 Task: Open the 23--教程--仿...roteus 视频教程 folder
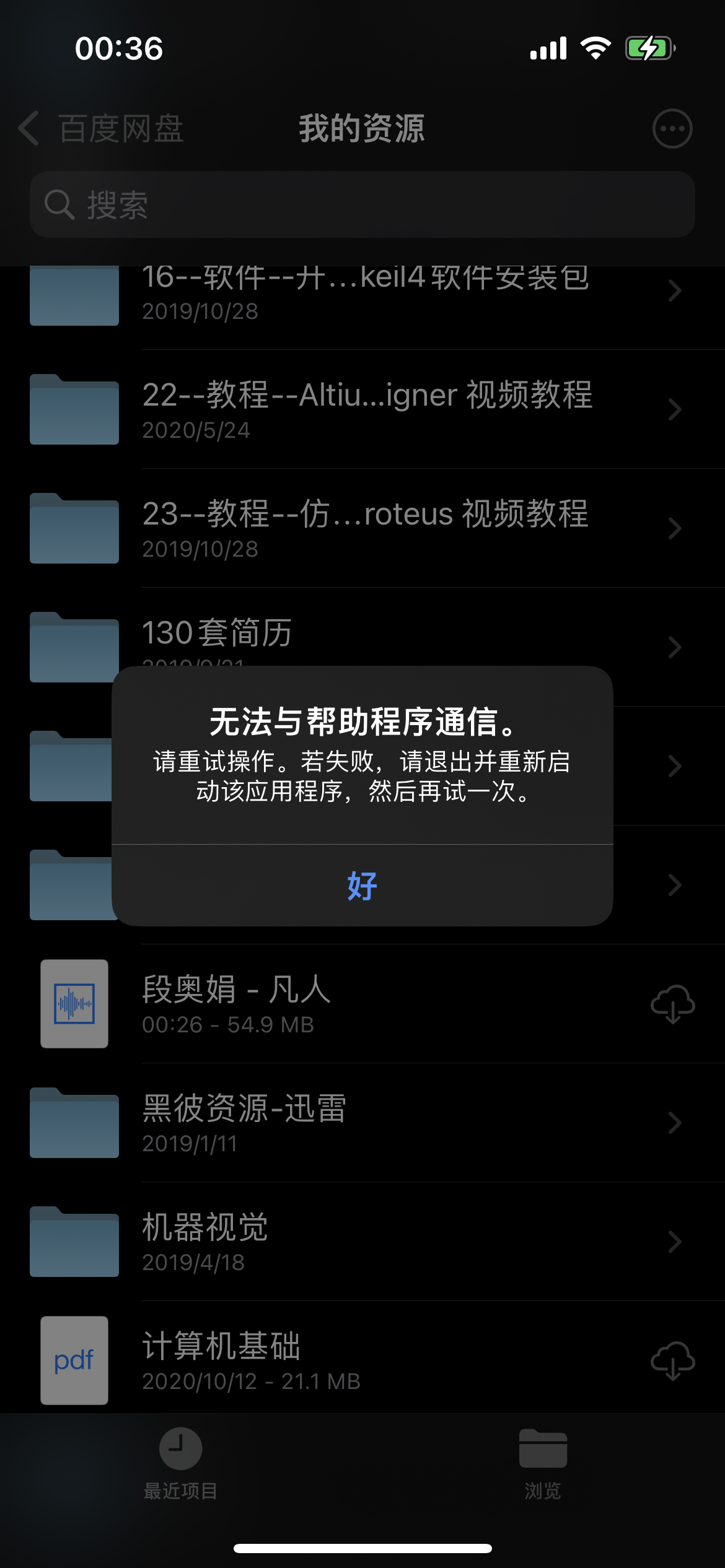[366, 528]
